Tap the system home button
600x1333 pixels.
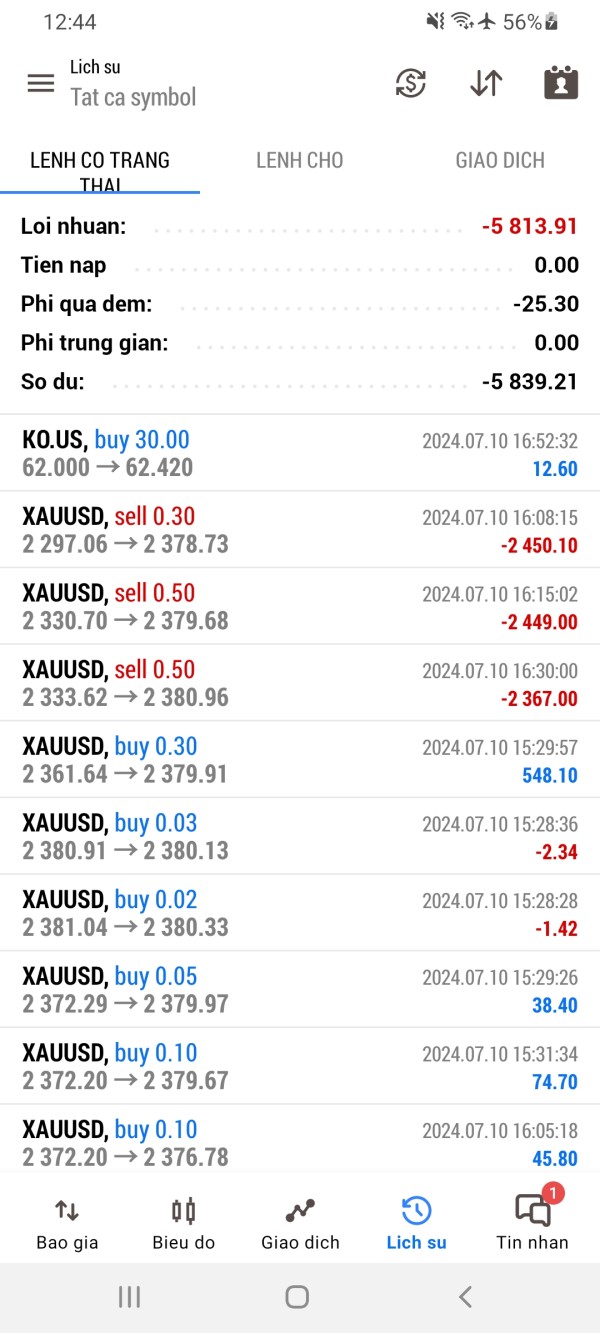297,1297
